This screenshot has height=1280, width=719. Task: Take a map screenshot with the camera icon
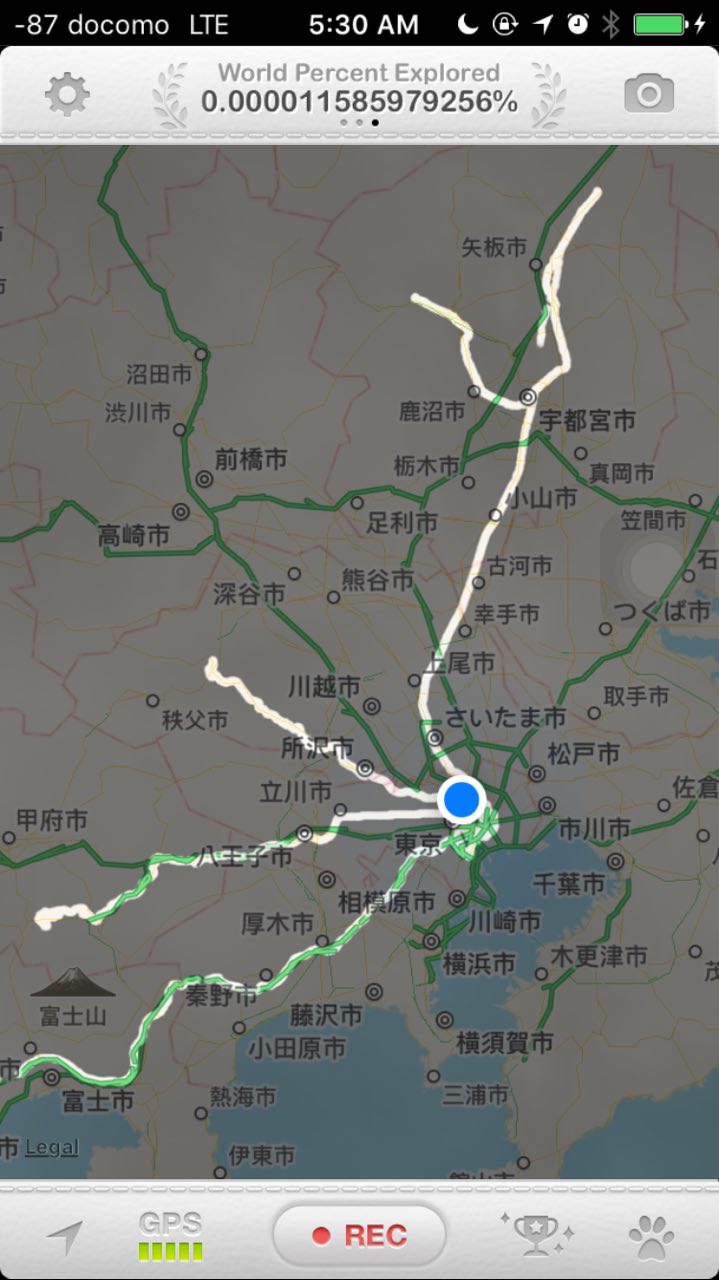pos(649,95)
